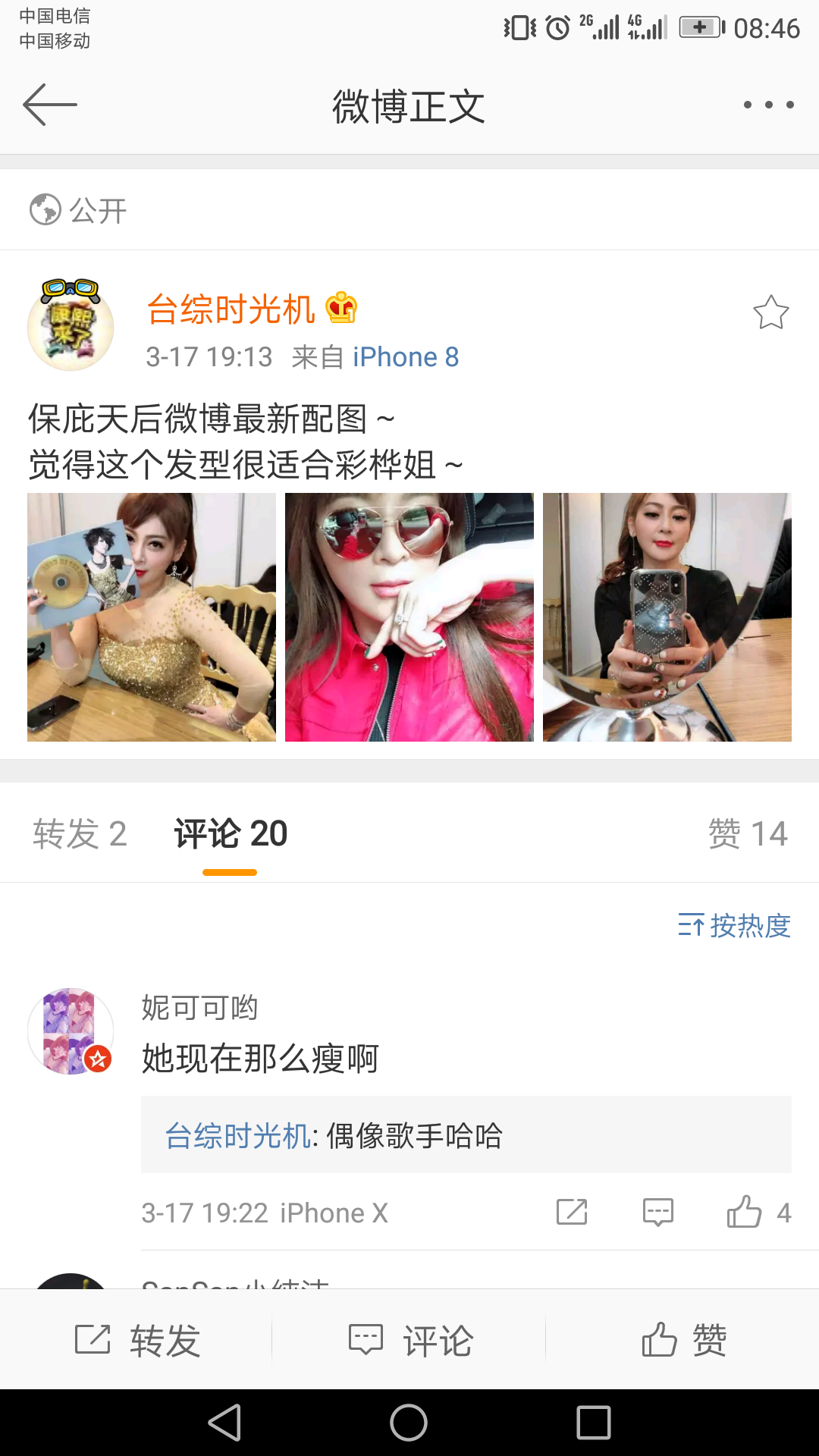The height and width of the screenshot is (1456, 819).
Task: Star the post to favorite it
Action: pyautogui.click(x=770, y=312)
